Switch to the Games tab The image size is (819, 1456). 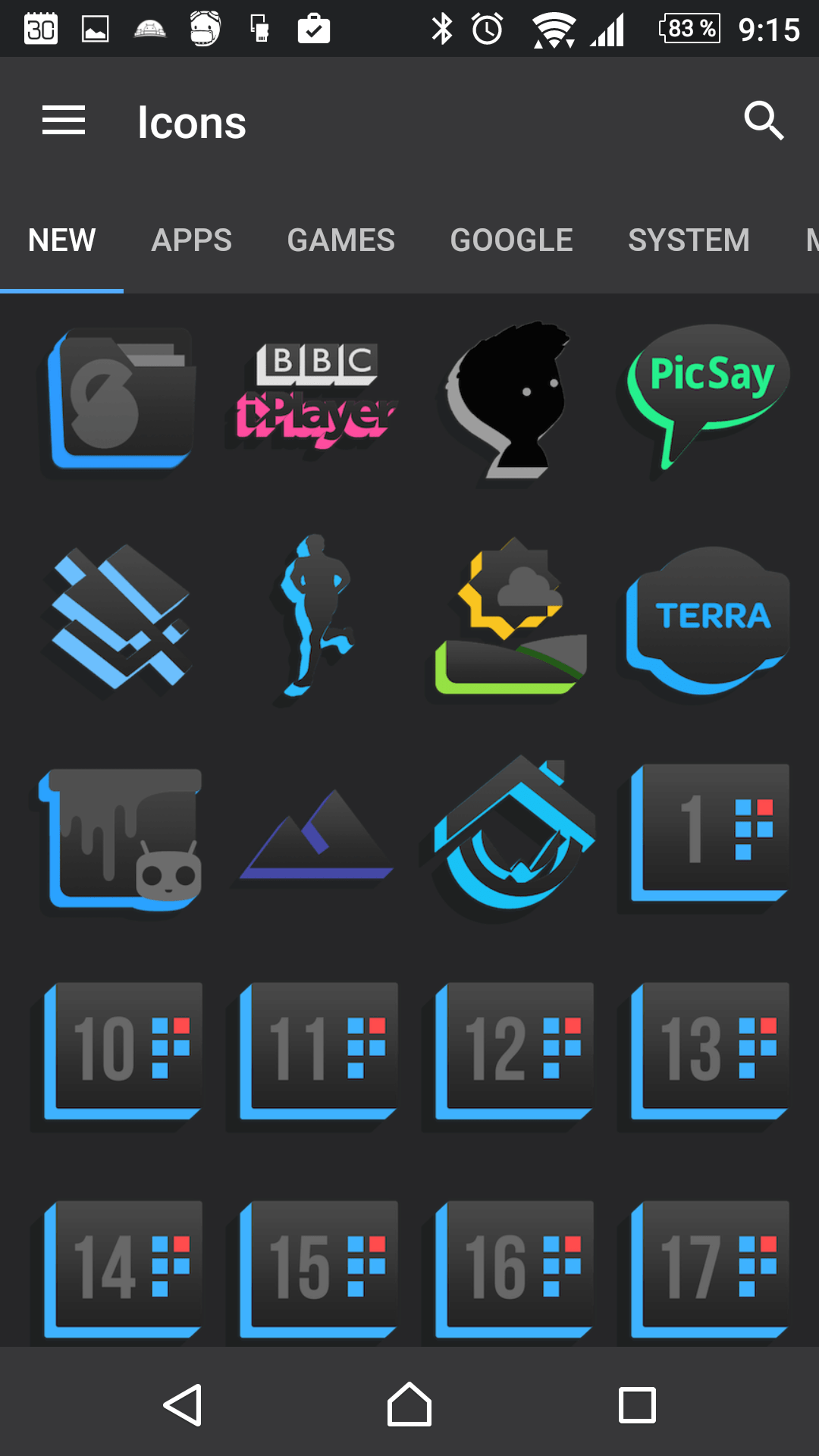pyautogui.click(x=340, y=240)
